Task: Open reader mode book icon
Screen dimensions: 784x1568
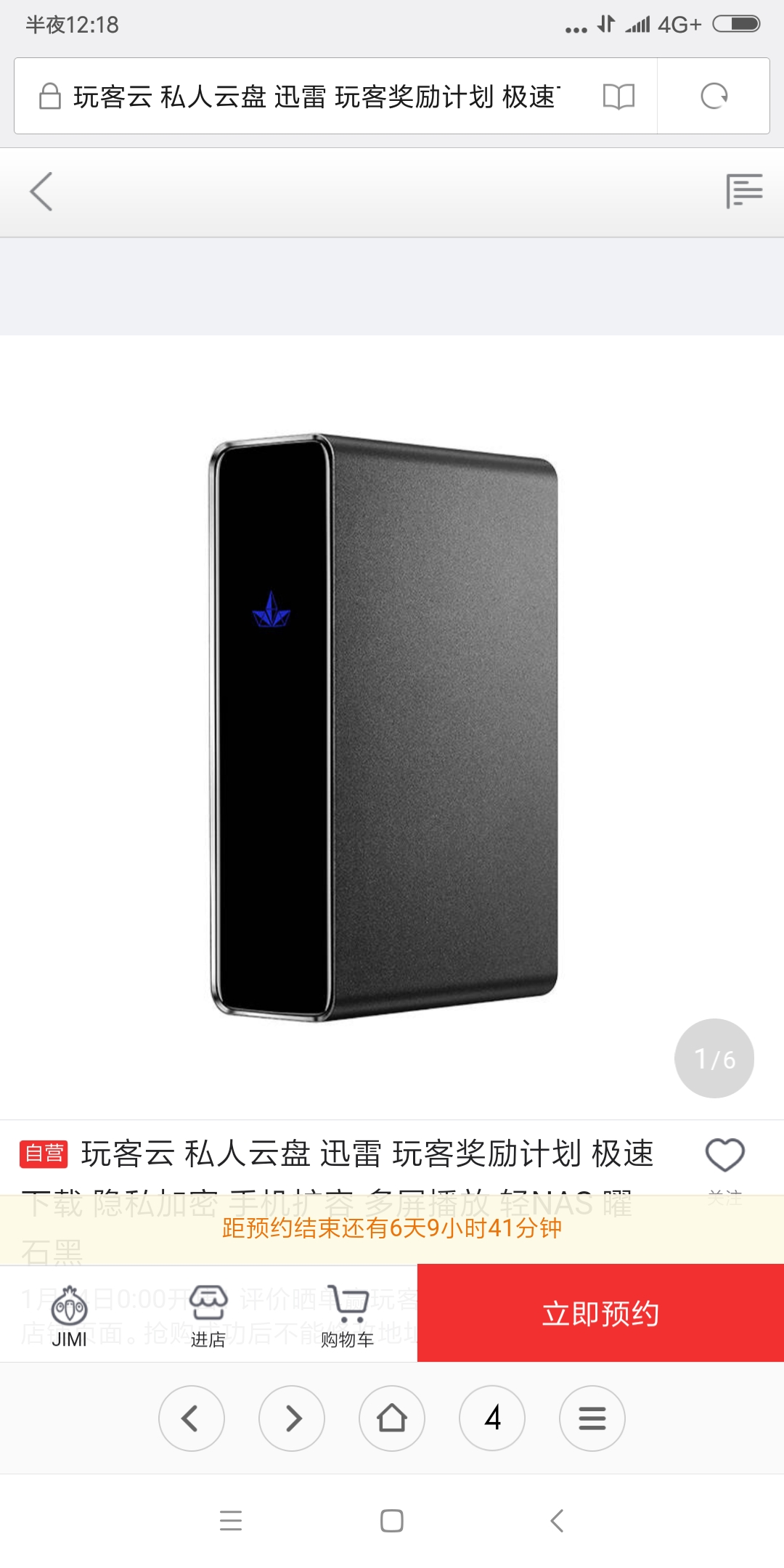Action: tap(618, 96)
